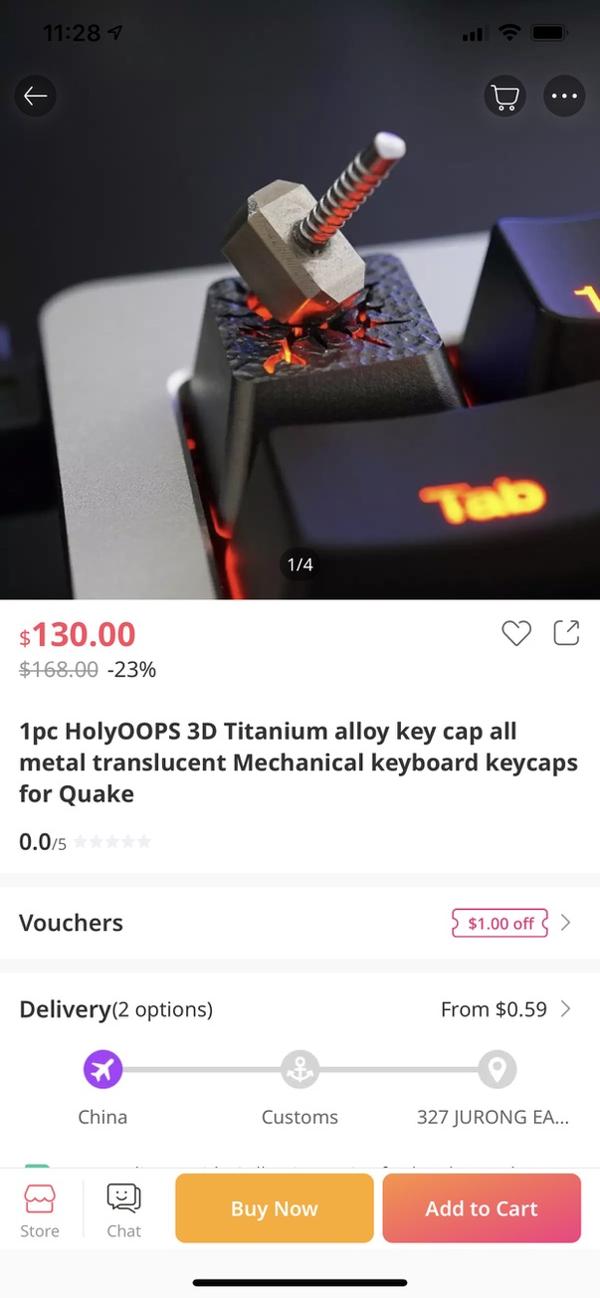
Task: Start a Chat with the seller
Action: point(124,1209)
